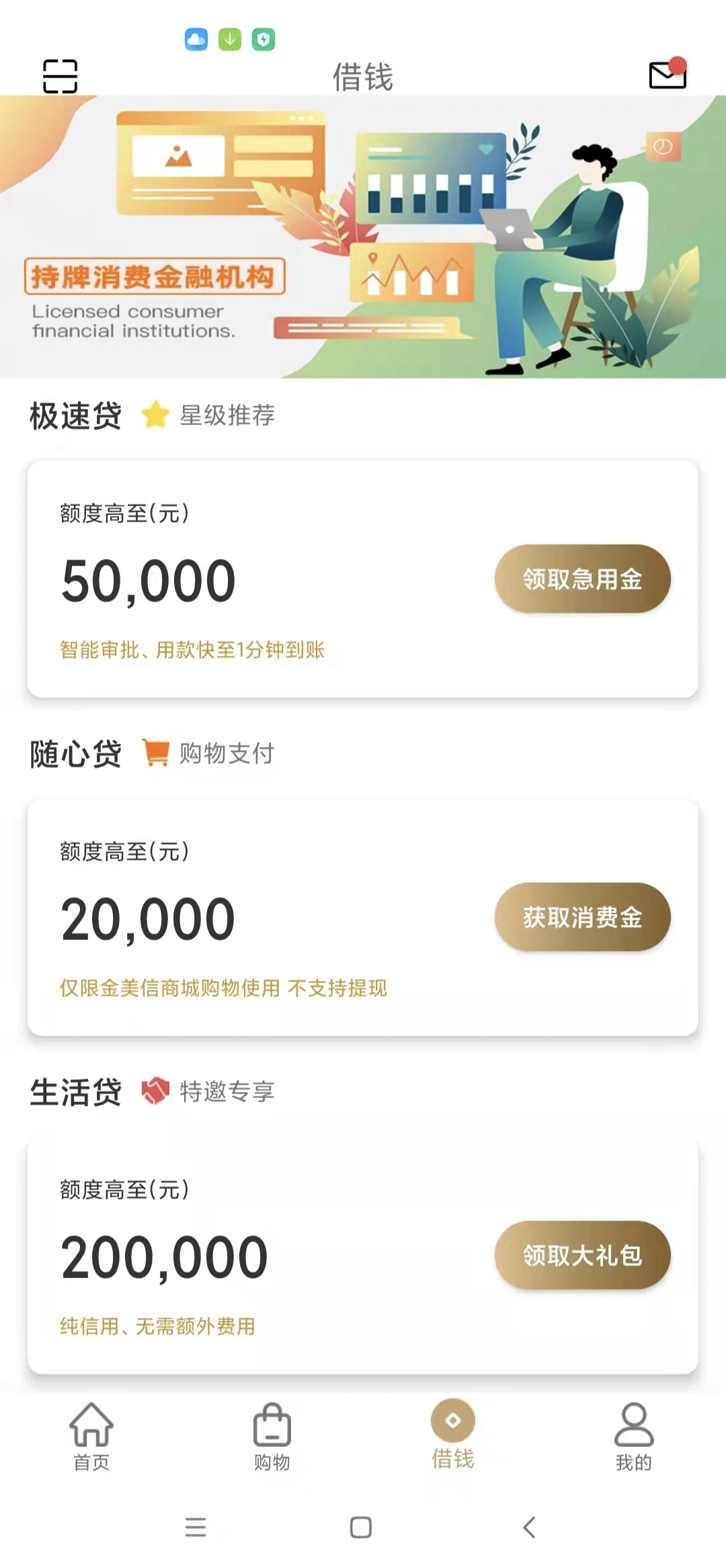Open the 生活贷 200,000 loan card
This screenshot has width=726, height=1568.
363,1255
